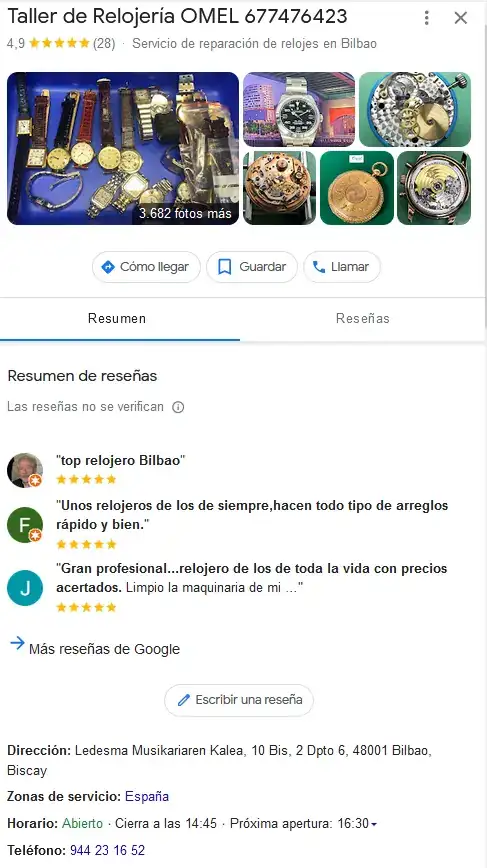
Task: Open the info icon next to reviews disclaimer
Action: pyautogui.click(x=178, y=407)
